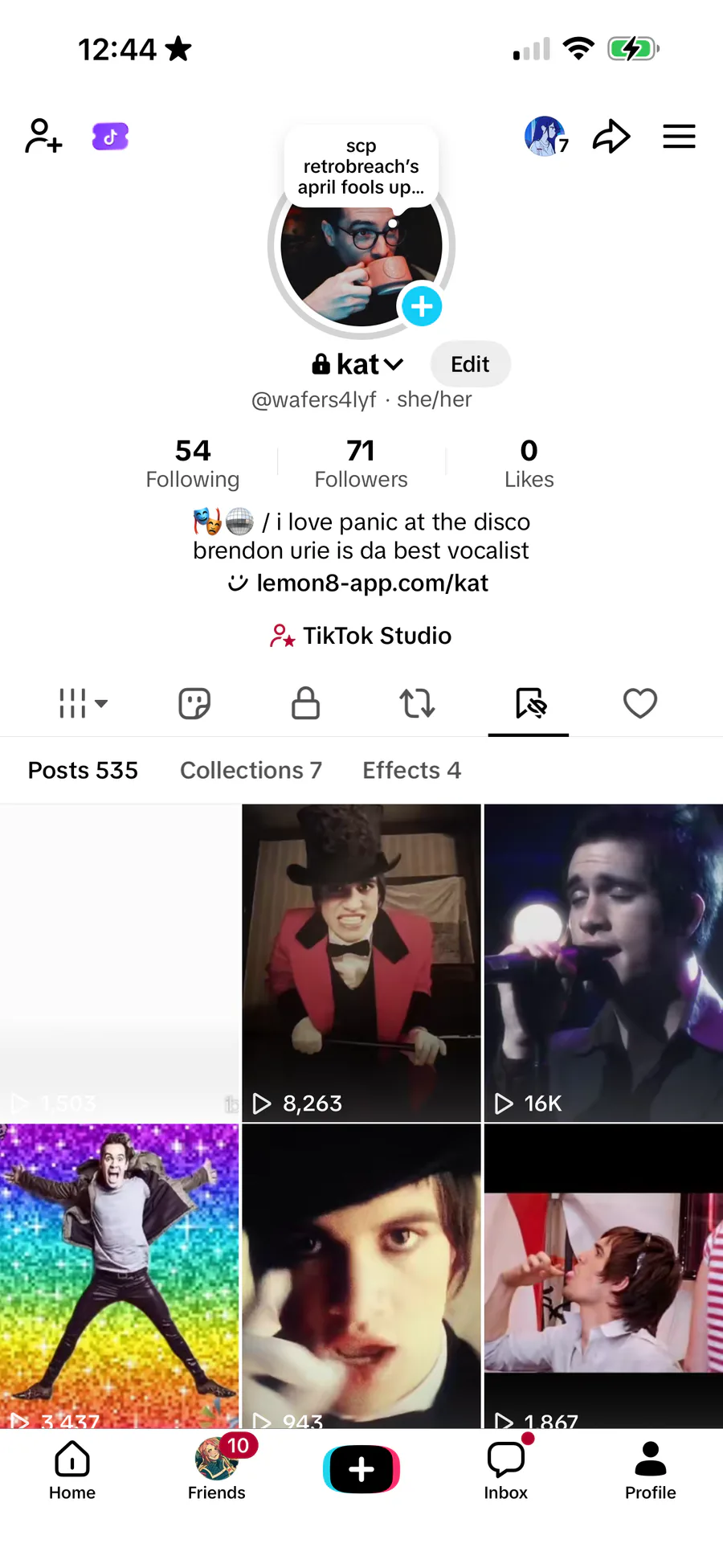Go to the Home tab

click(72, 1470)
